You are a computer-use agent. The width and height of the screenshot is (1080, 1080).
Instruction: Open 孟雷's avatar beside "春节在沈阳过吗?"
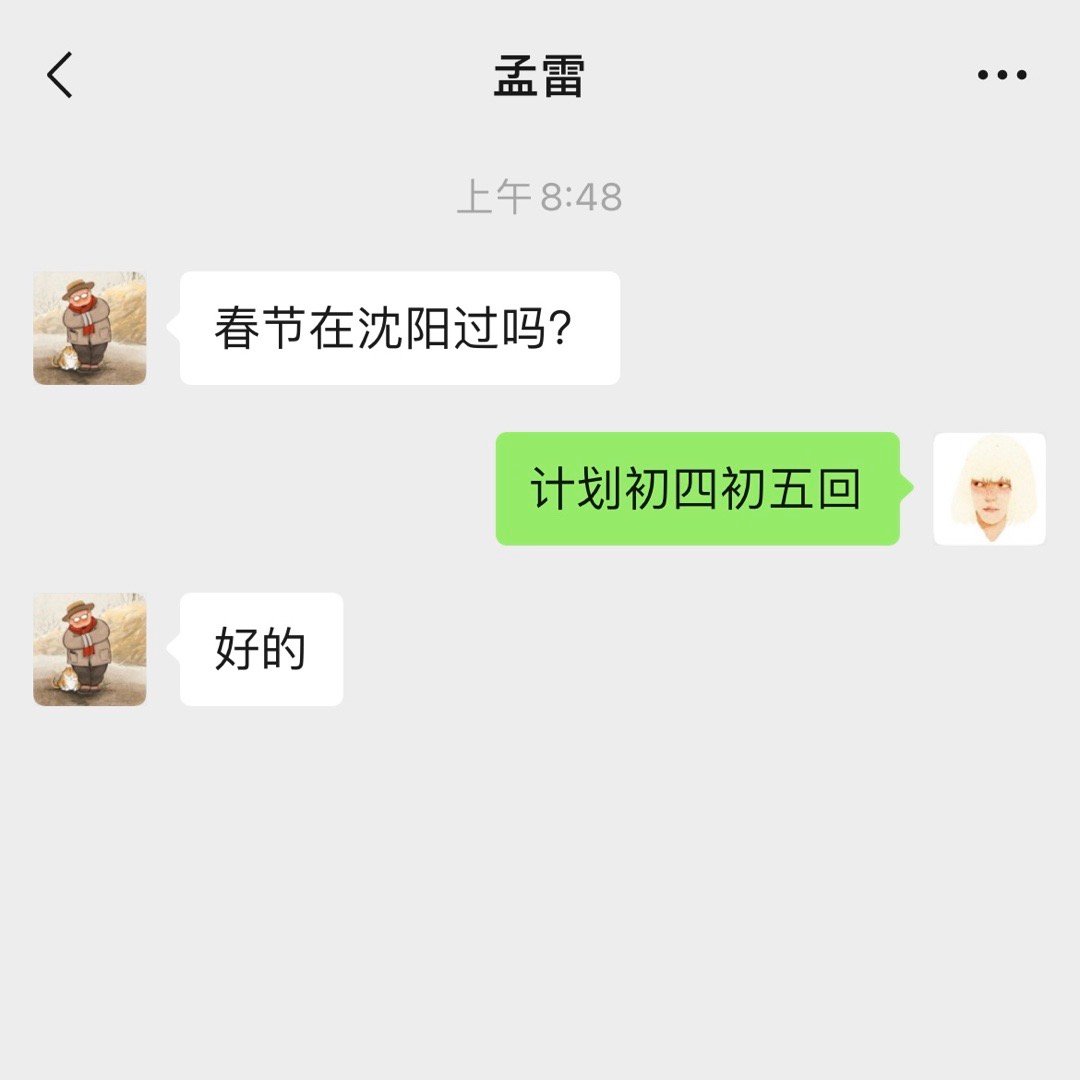point(90,328)
